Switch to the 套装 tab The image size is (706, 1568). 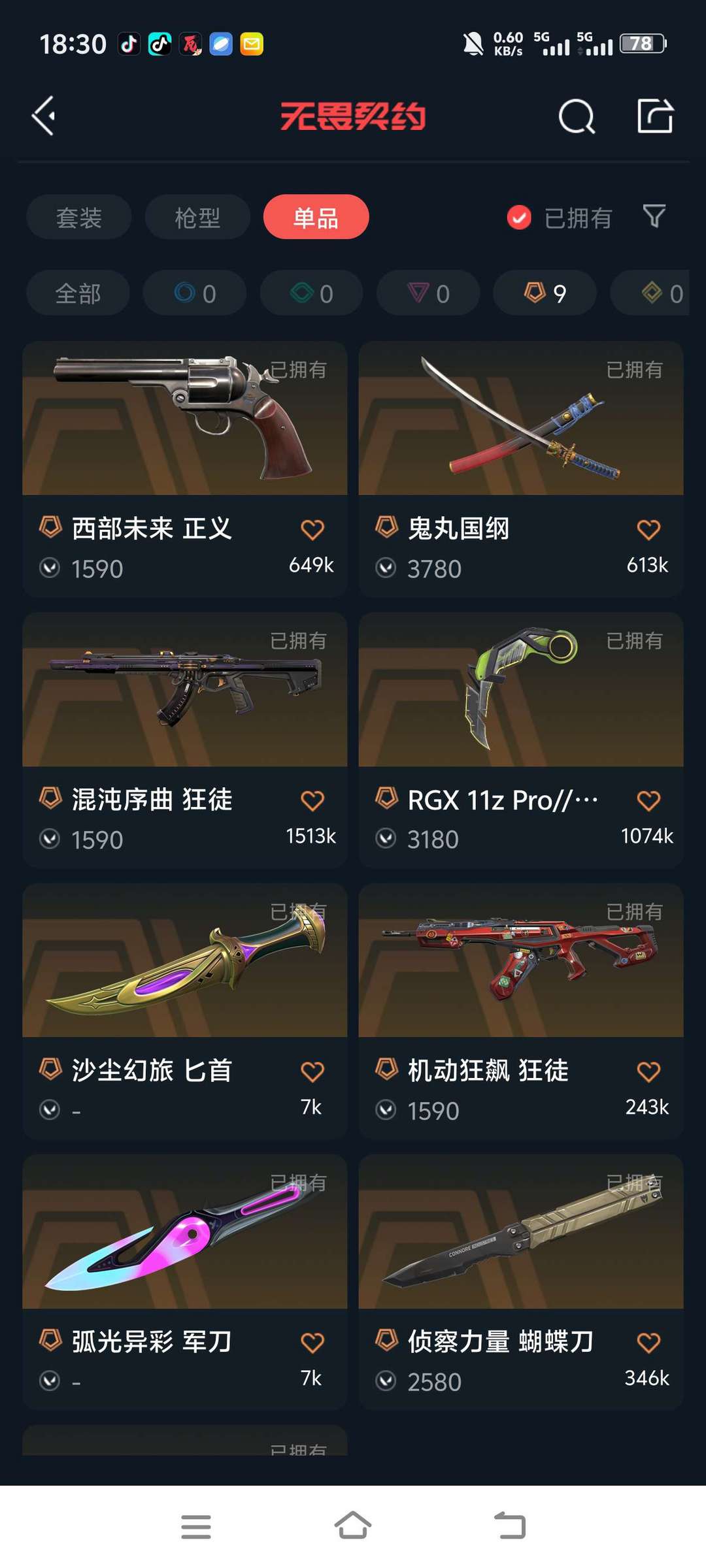tap(79, 217)
